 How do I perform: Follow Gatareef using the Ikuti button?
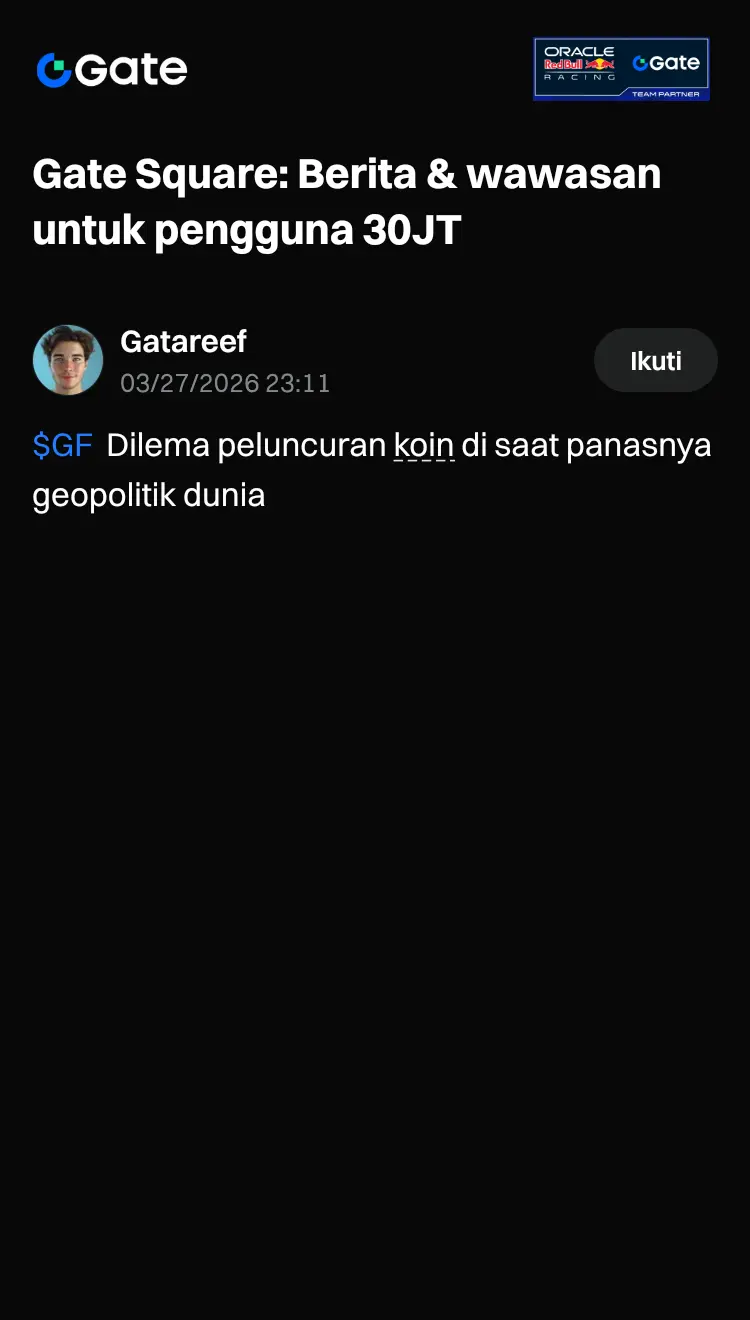[x=655, y=360]
